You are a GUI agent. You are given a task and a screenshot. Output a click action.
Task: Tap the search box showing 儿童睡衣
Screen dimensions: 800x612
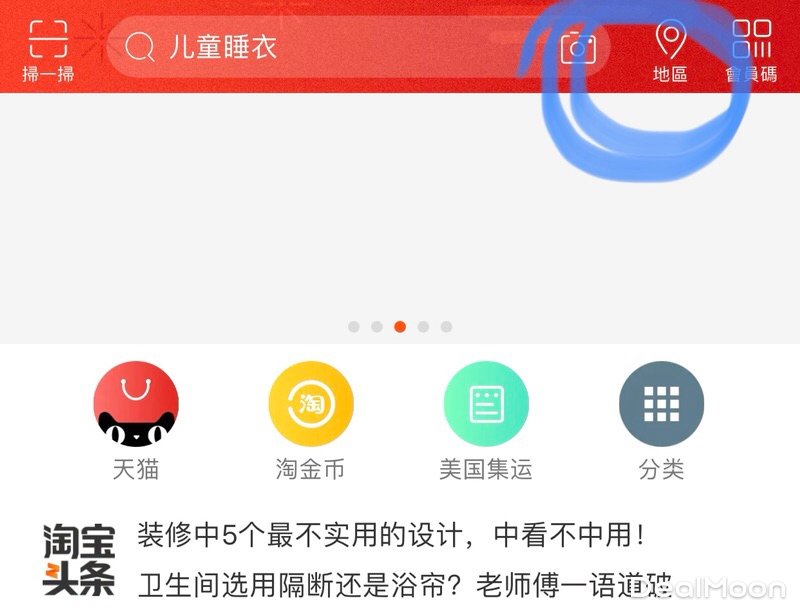point(330,47)
